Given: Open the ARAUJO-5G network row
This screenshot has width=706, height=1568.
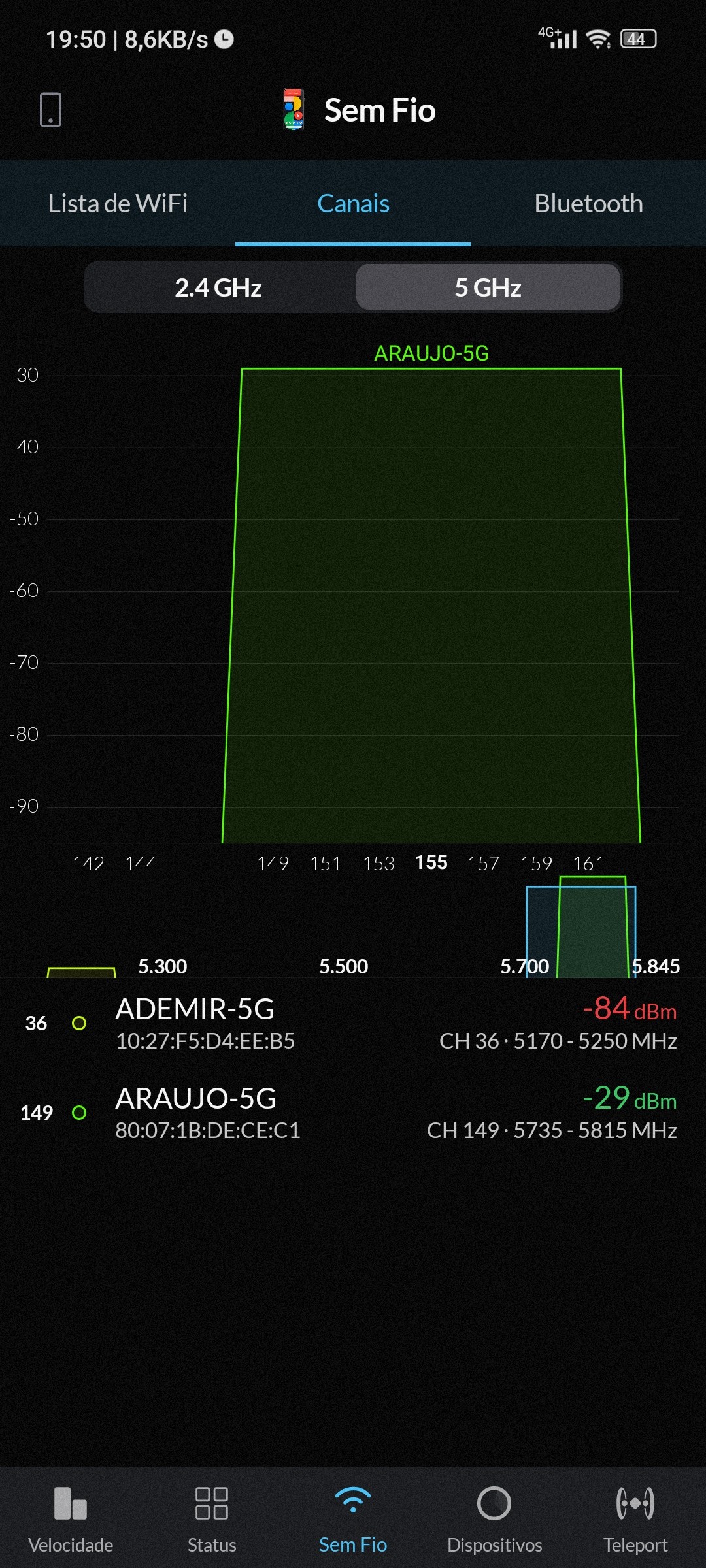Looking at the screenshot, I should (353, 1113).
